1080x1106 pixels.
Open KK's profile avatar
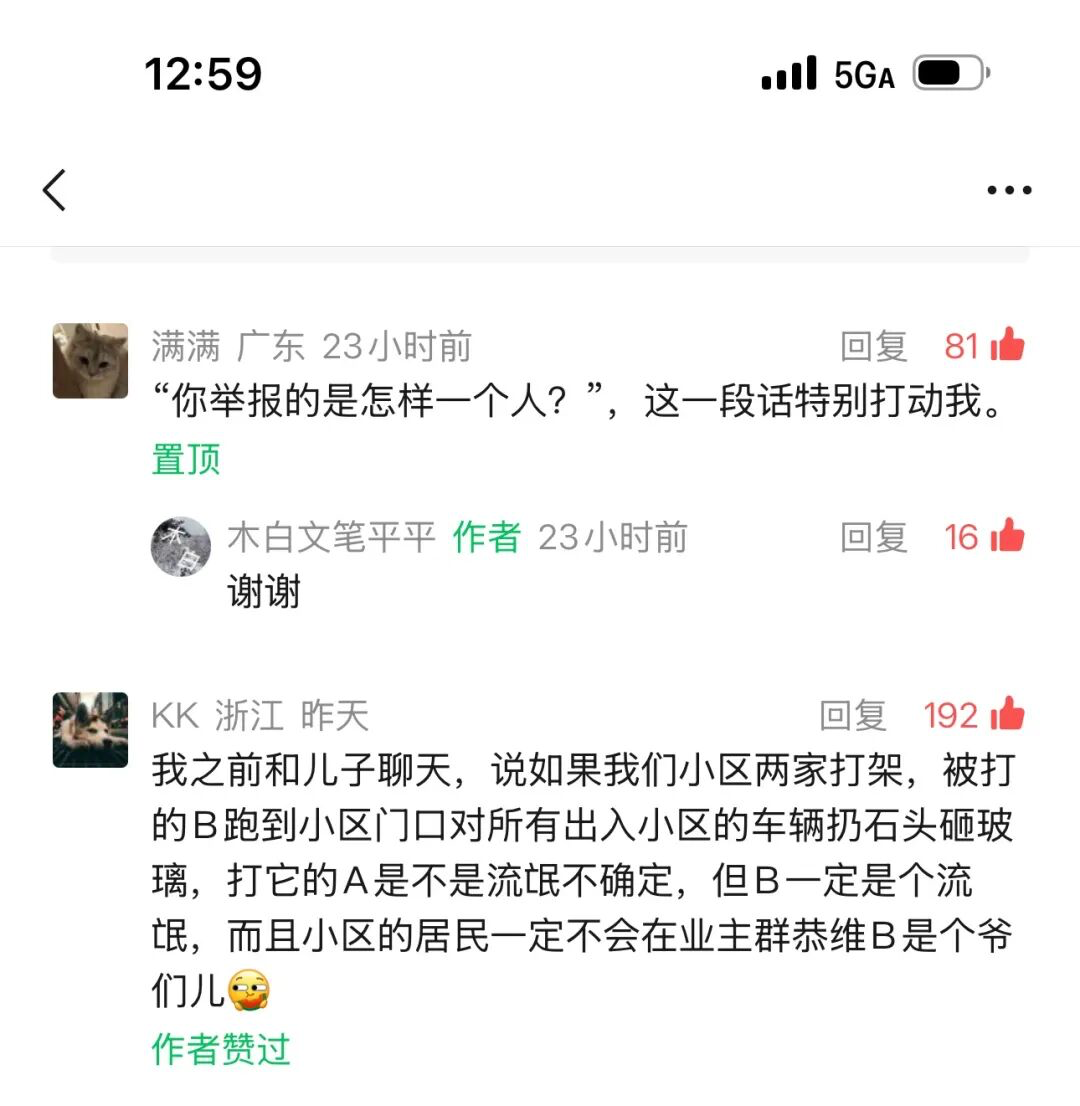(90, 730)
